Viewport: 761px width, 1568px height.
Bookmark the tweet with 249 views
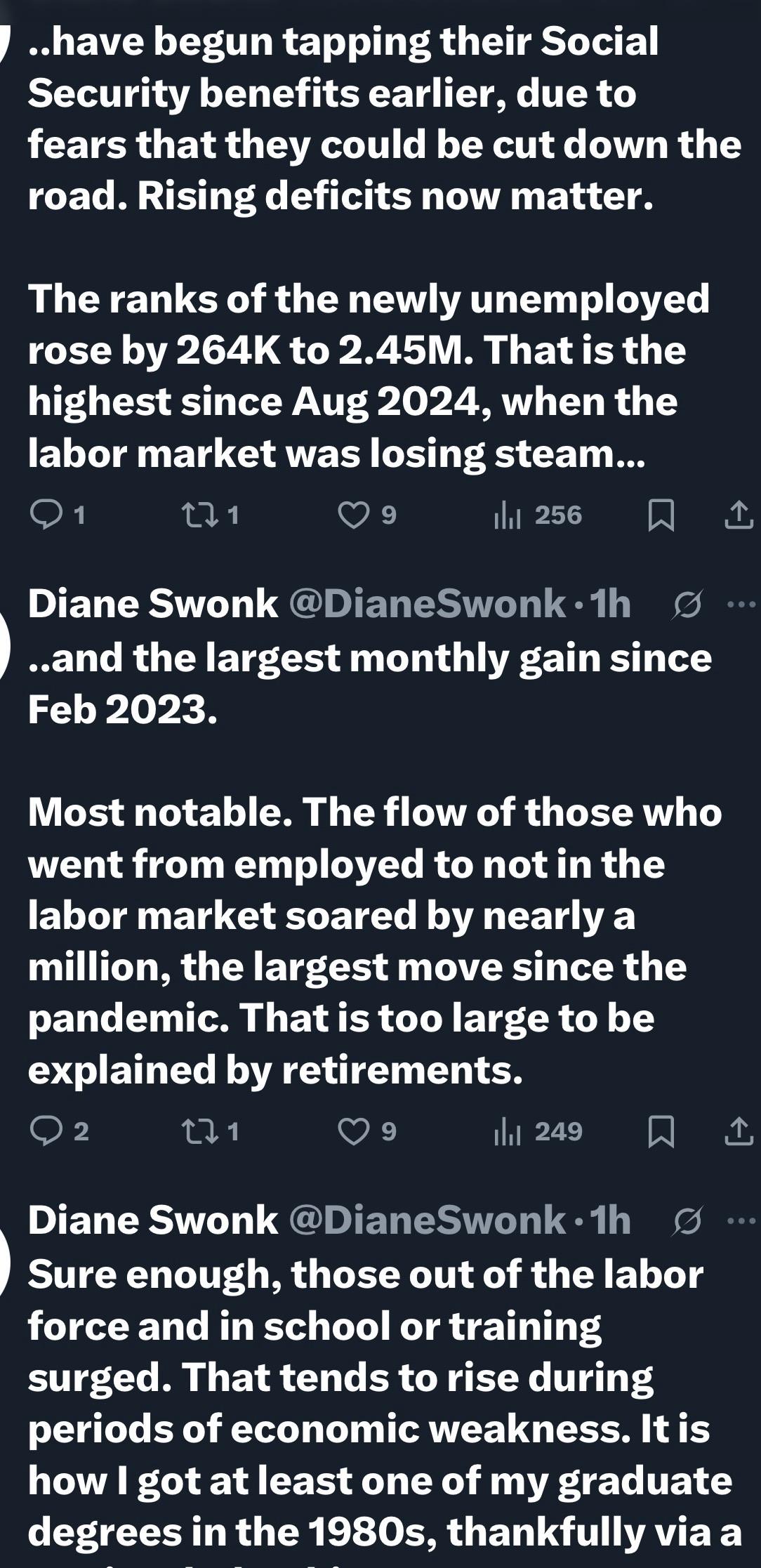(660, 1131)
